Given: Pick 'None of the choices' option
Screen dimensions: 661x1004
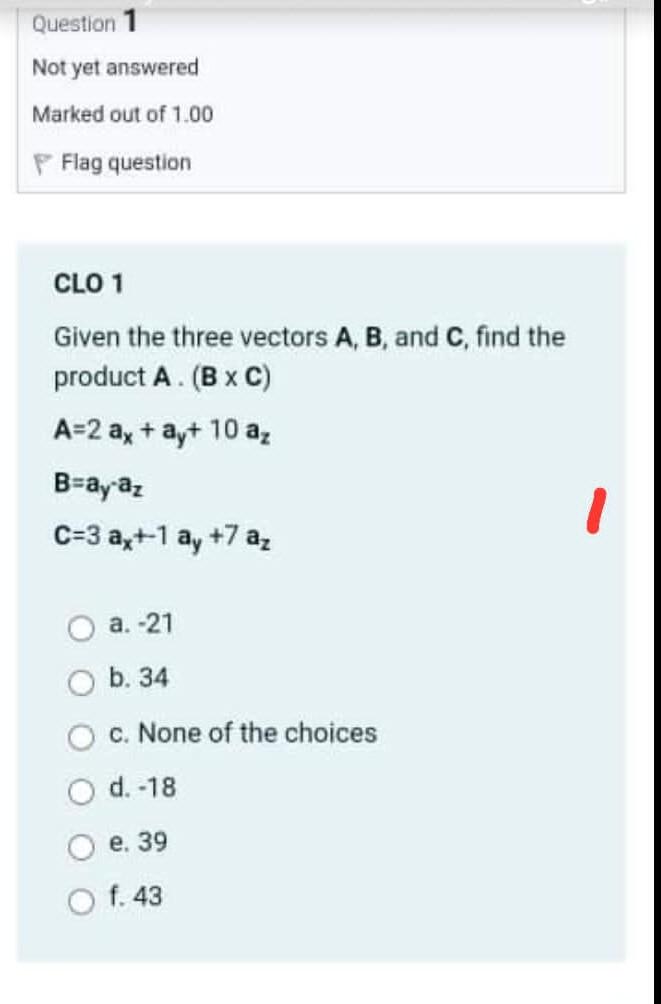Looking at the screenshot, I should click(80, 737).
